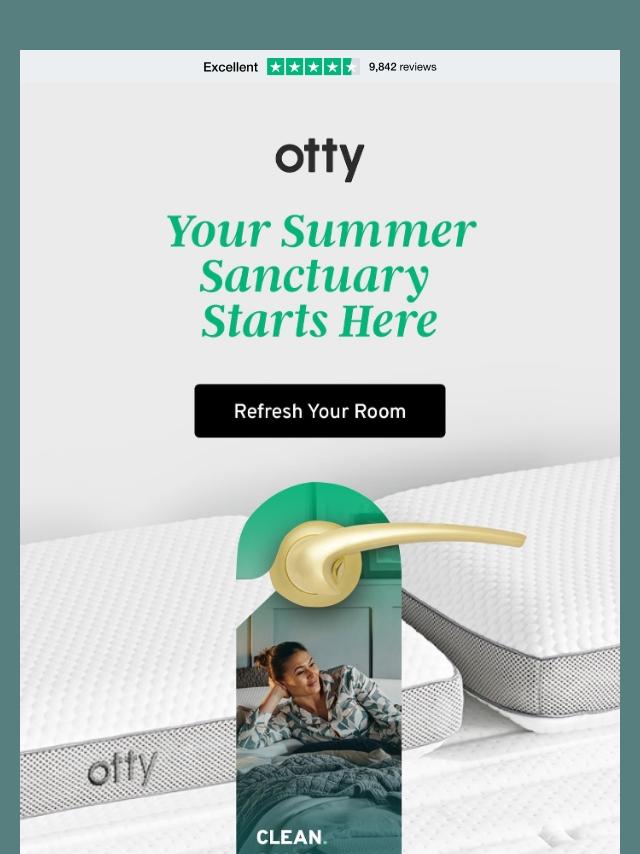Open the Excellent 9,842 reviews banner
Screen dimensions: 640x854
320,67
